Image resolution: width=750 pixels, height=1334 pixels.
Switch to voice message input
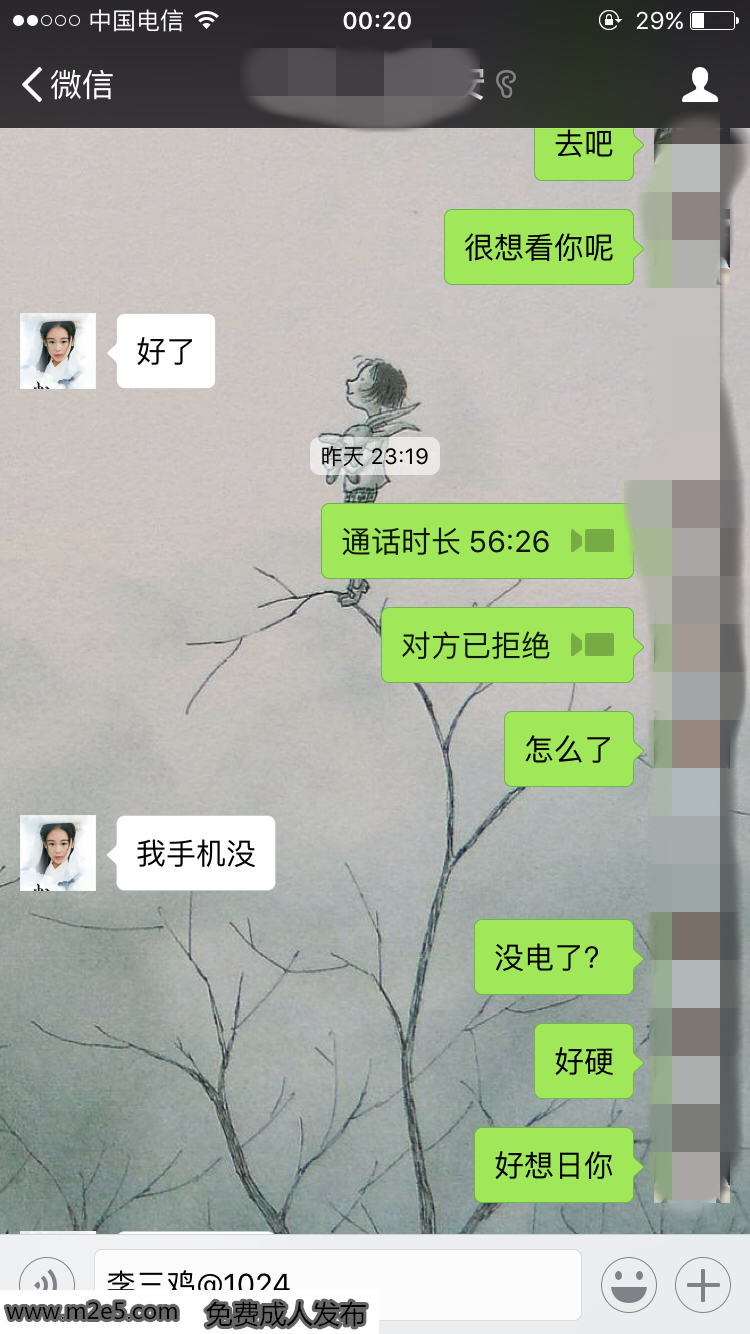pyautogui.click(x=47, y=1282)
